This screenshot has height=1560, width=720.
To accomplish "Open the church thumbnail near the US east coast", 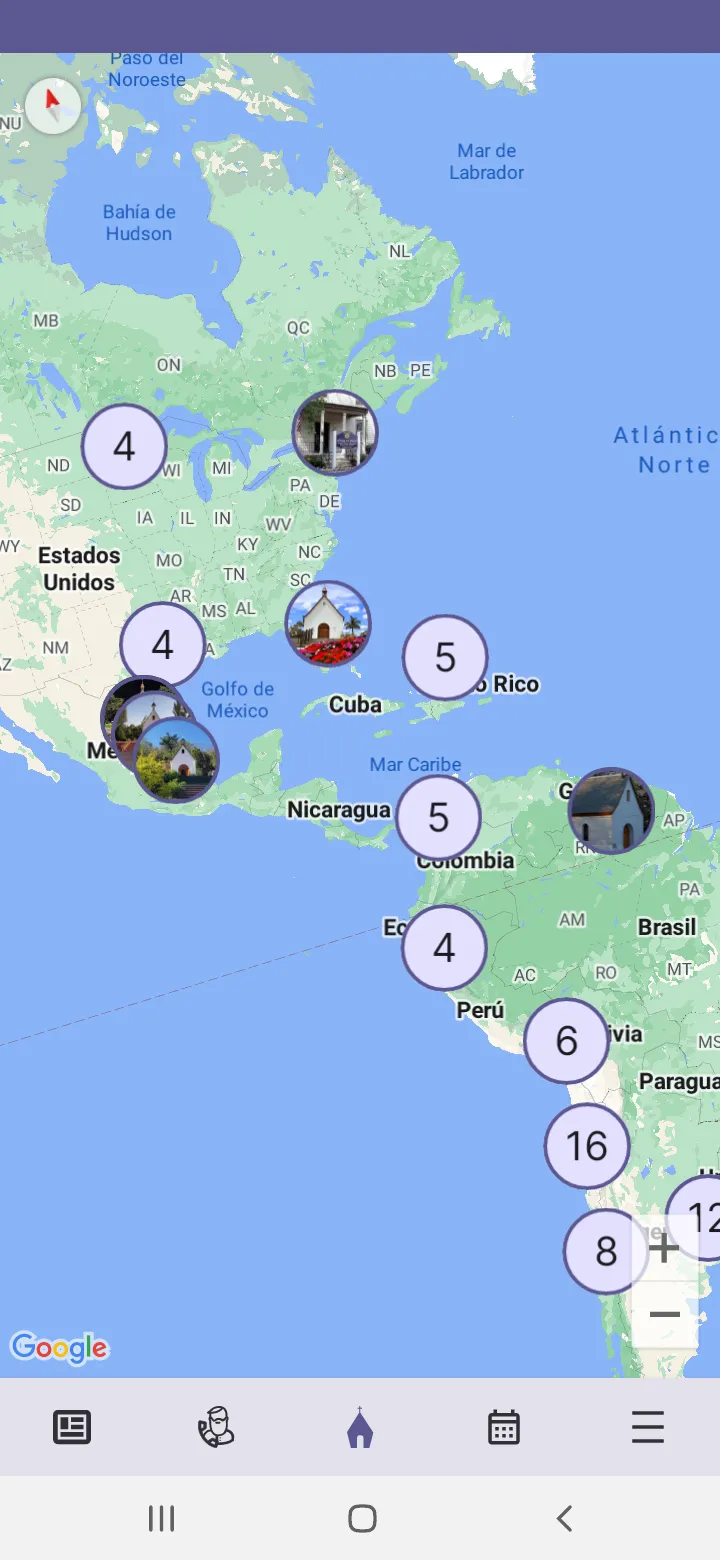I will click(335, 432).
